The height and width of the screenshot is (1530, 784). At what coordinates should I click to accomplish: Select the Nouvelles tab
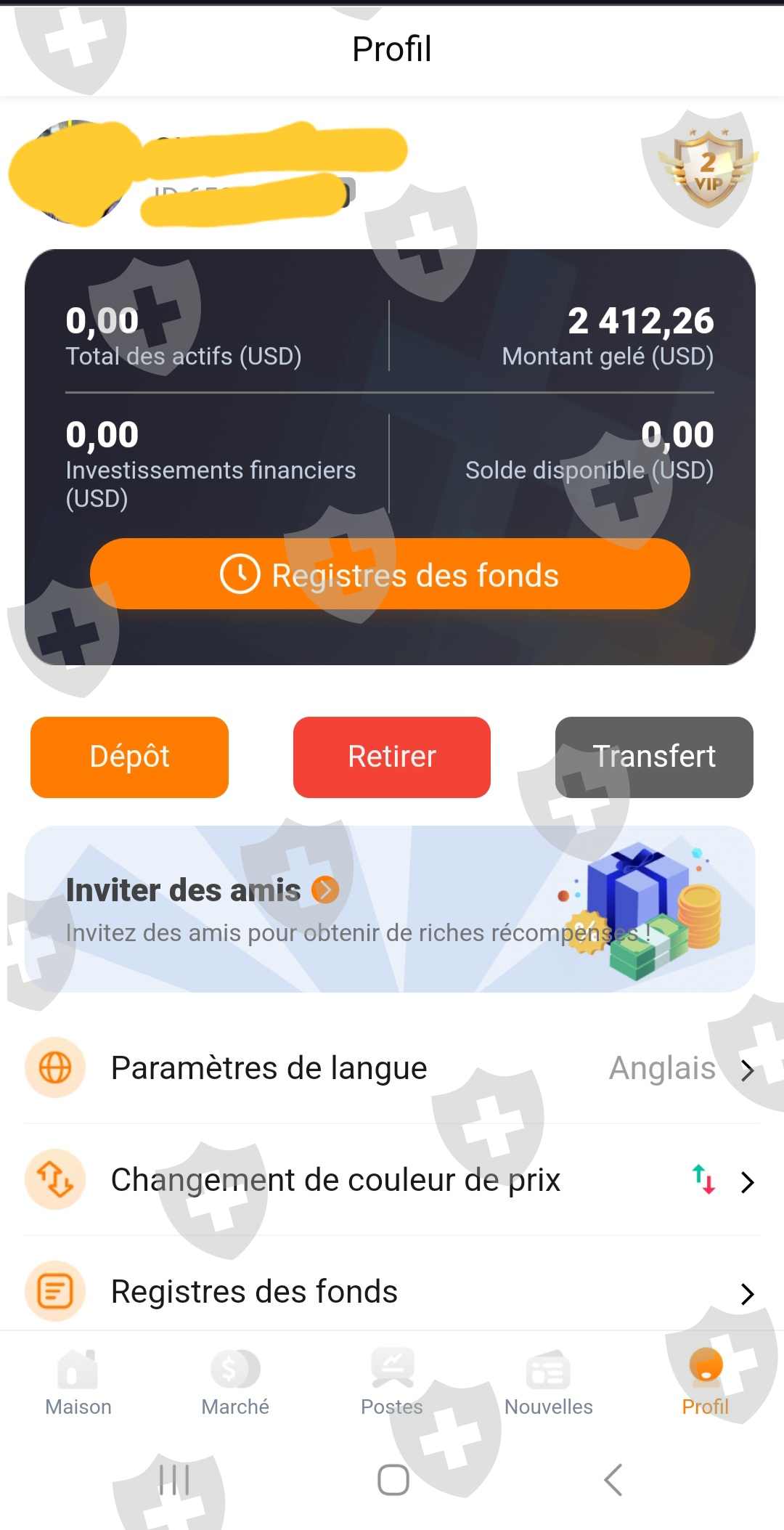pyautogui.click(x=549, y=1383)
